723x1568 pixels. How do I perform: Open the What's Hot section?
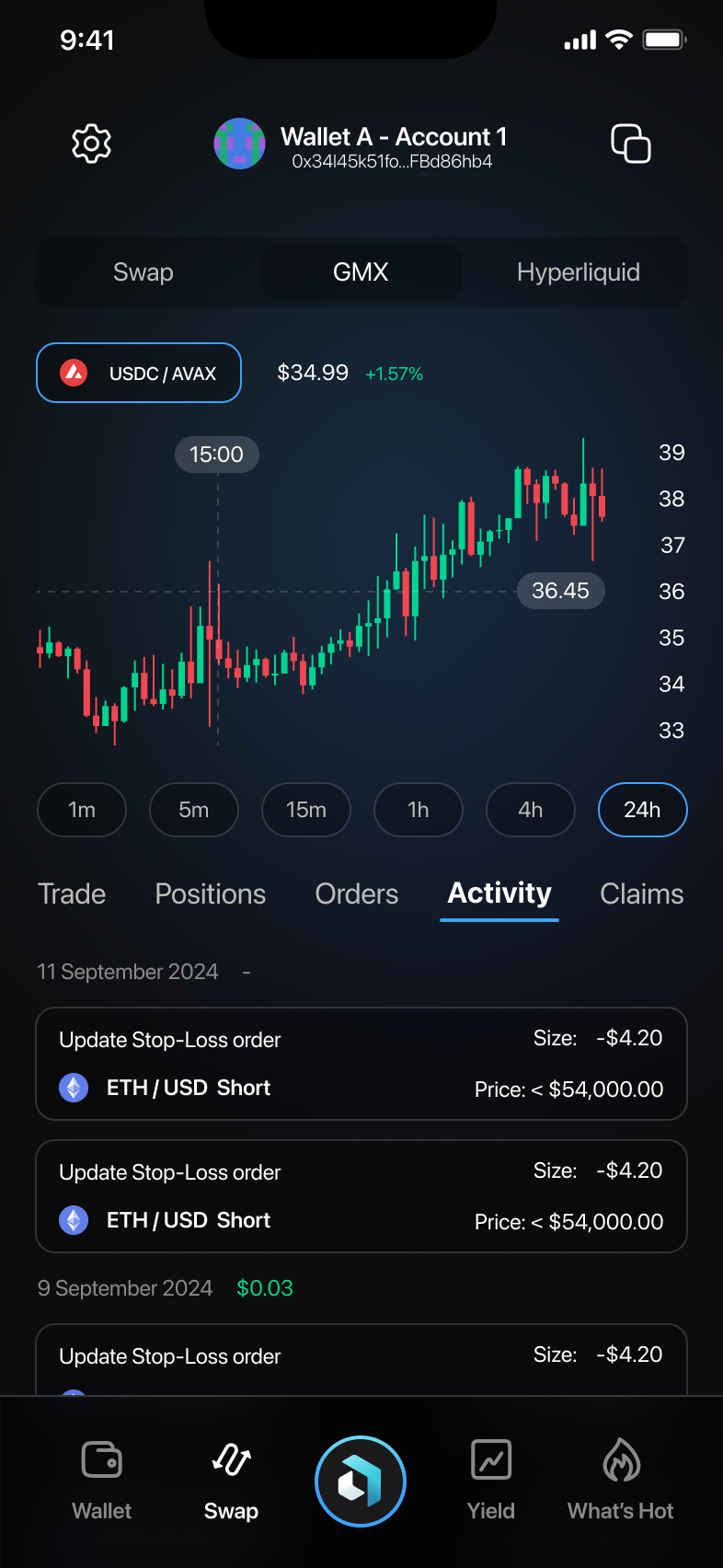click(x=621, y=1480)
